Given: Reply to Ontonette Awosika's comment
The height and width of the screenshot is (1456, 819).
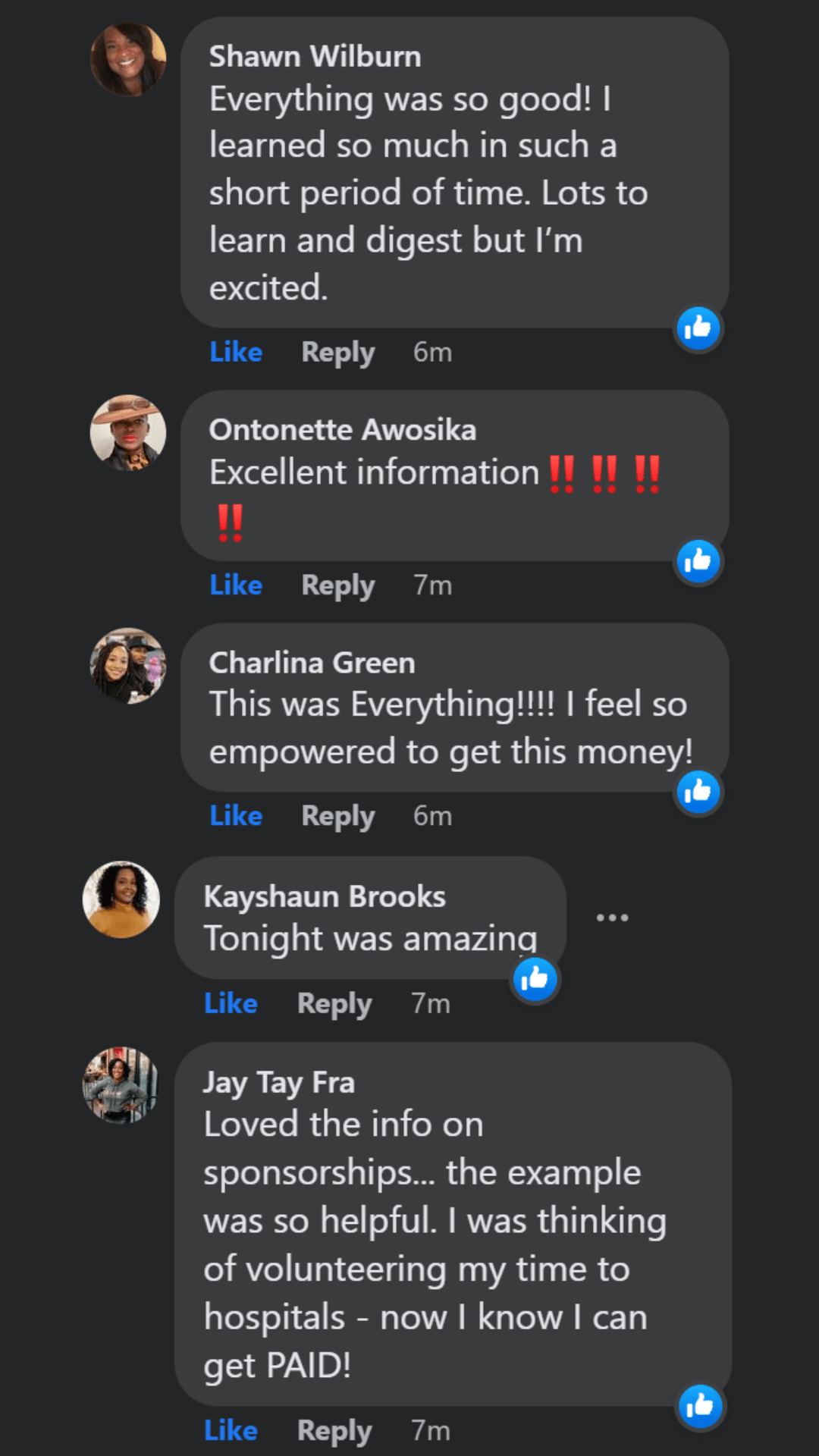Looking at the screenshot, I should coord(338,585).
